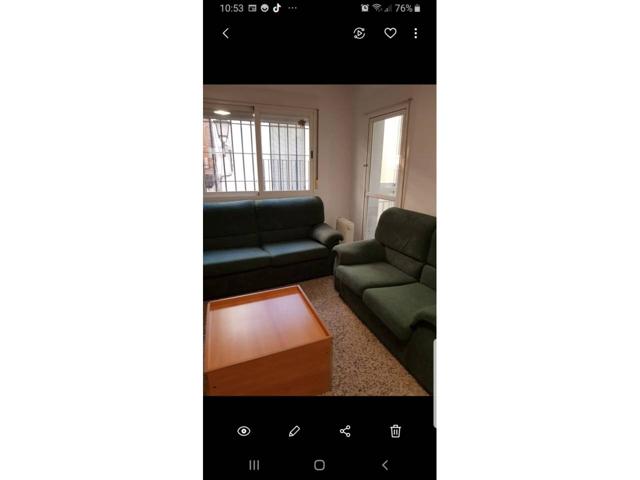The width and height of the screenshot is (640, 480).
Task: Tap the rotate icon beside the heart
Action: pyautogui.click(x=359, y=33)
